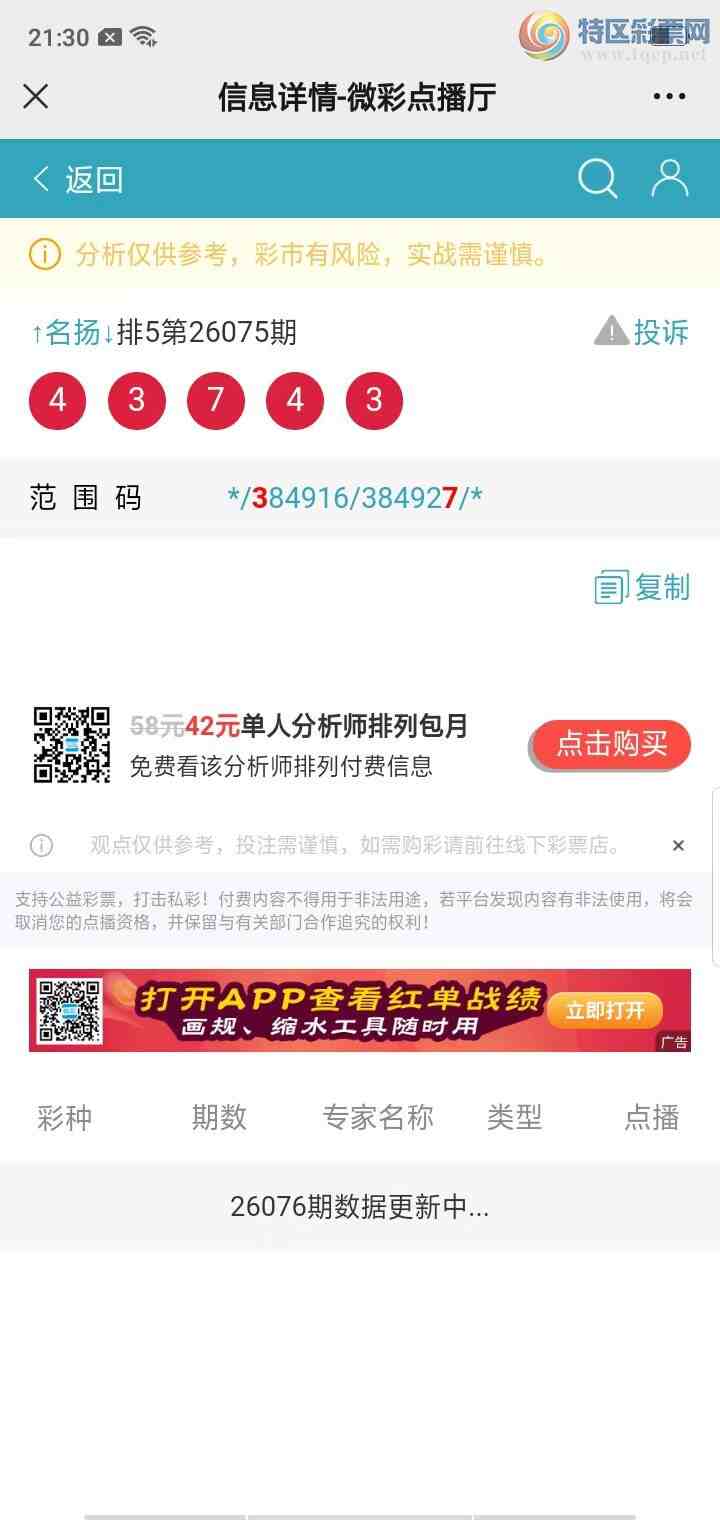Tap the 点击购买 purchase button
This screenshot has height=1520, width=720.
[609, 744]
